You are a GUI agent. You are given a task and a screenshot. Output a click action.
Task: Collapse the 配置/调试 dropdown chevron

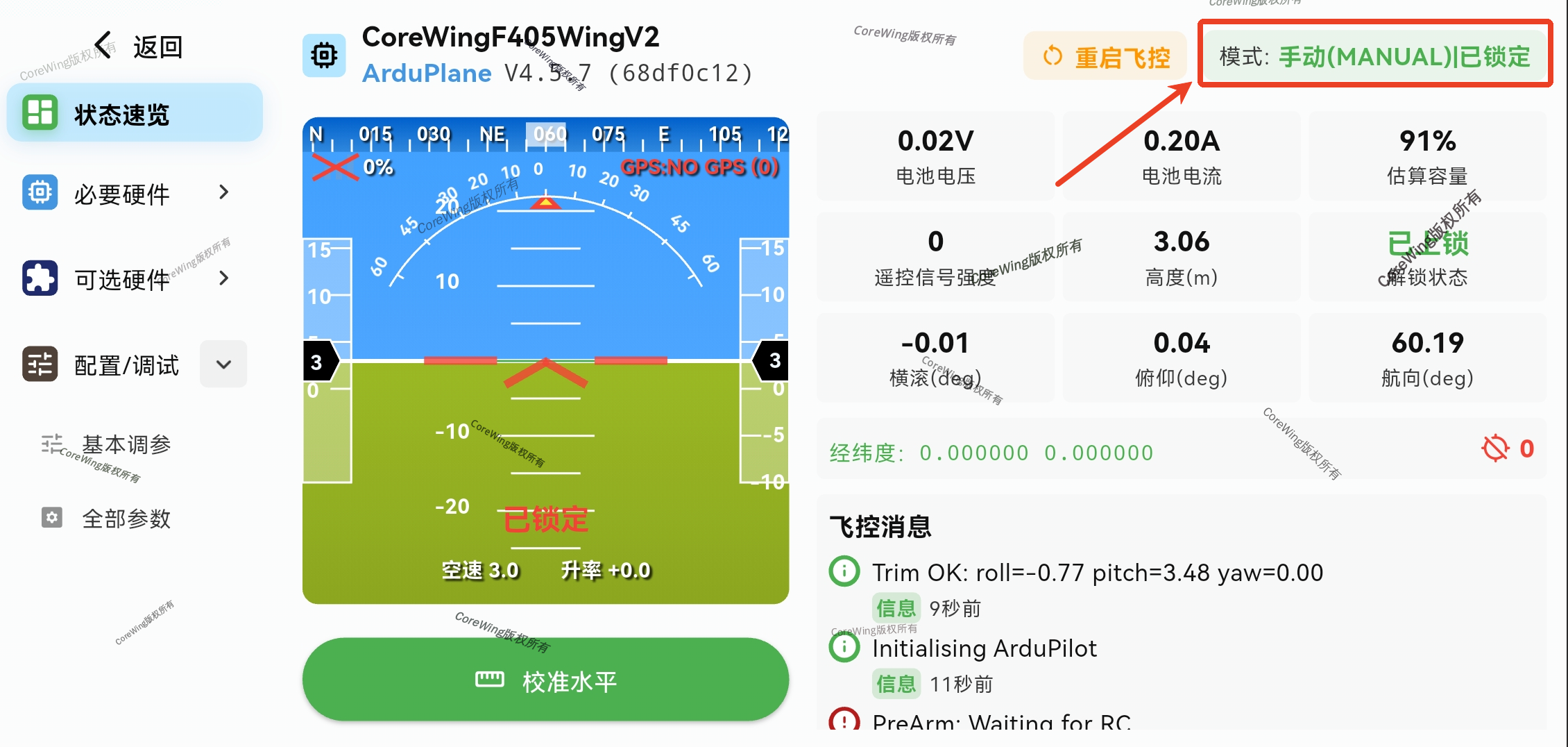coord(223,364)
